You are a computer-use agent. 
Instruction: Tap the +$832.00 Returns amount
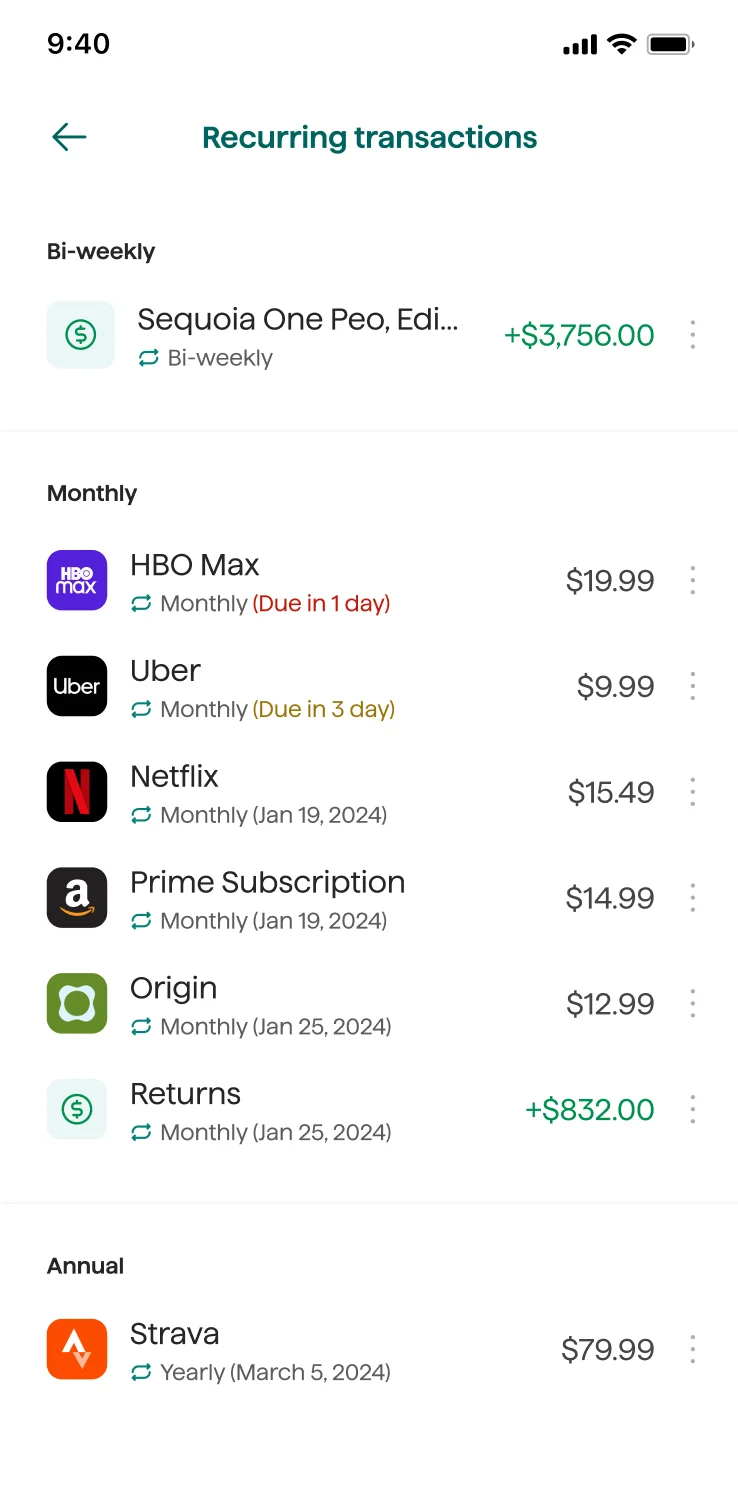[590, 1109]
